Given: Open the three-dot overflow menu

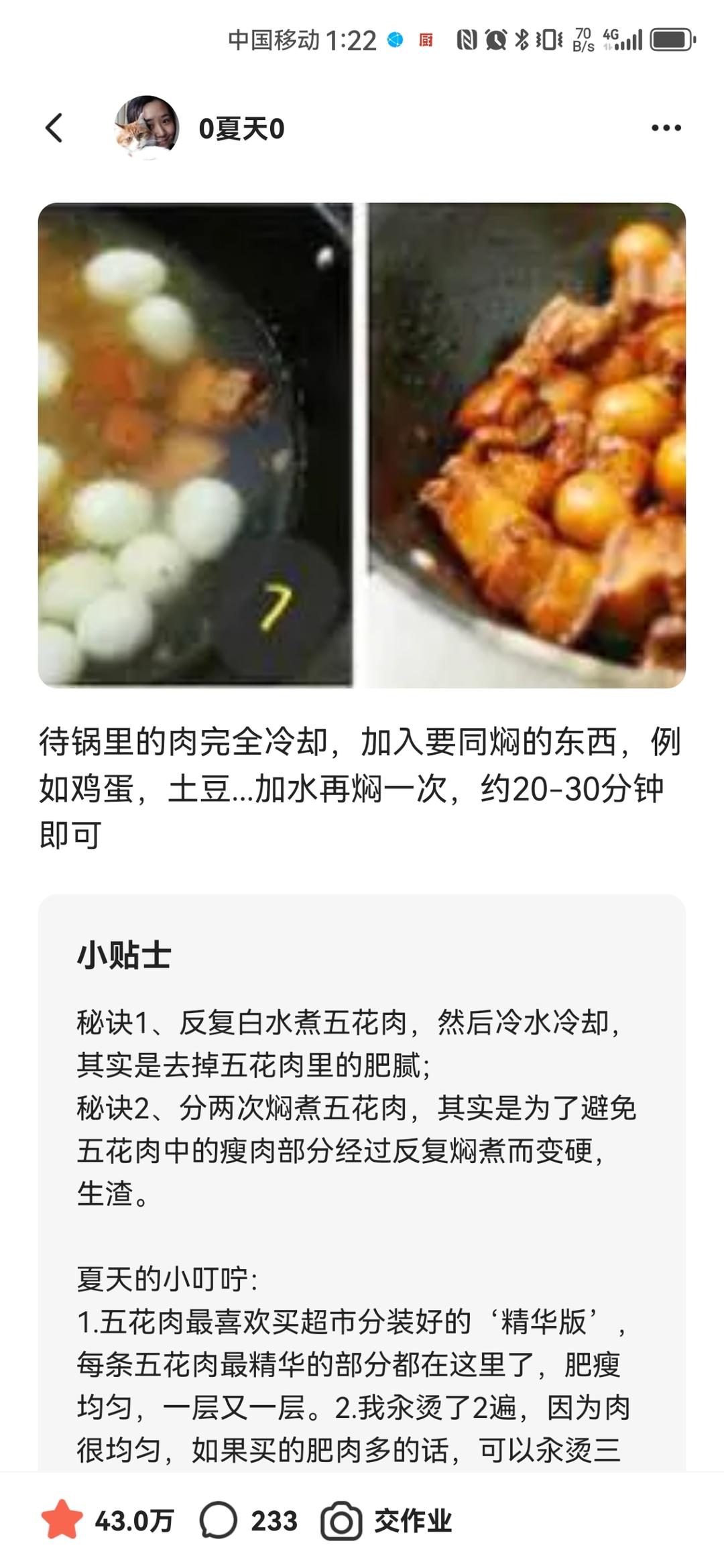Looking at the screenshot, I should pyautogui.click(x=666, y=128).
